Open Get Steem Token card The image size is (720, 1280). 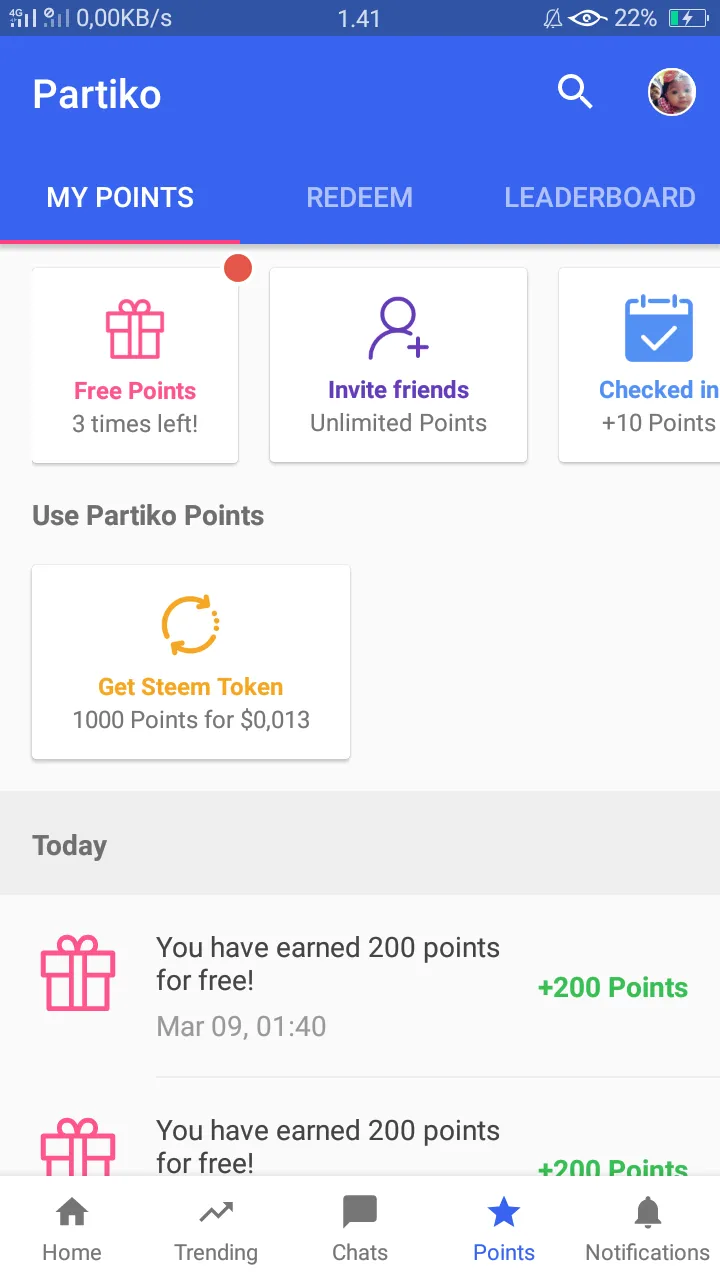coord(191,662)
